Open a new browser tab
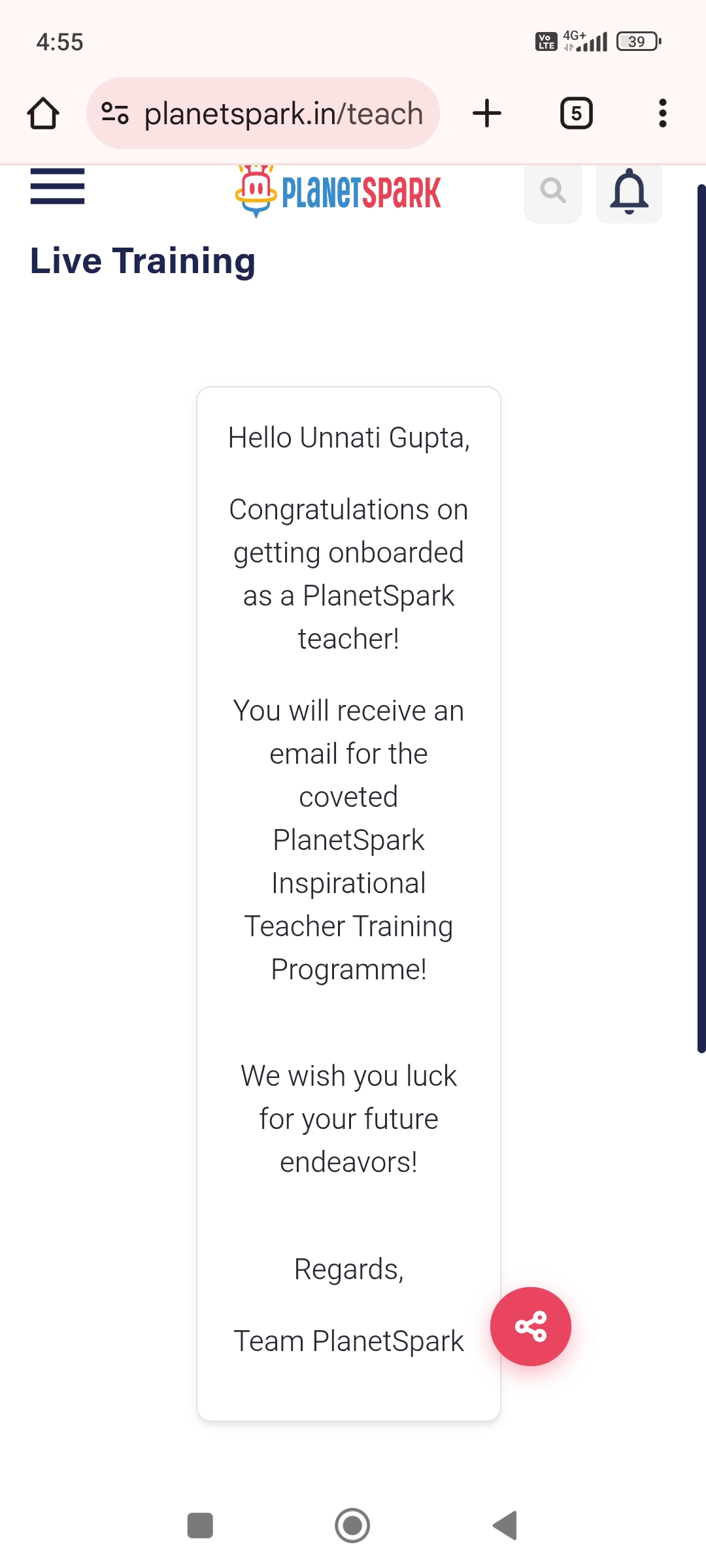 click(487, 114)
